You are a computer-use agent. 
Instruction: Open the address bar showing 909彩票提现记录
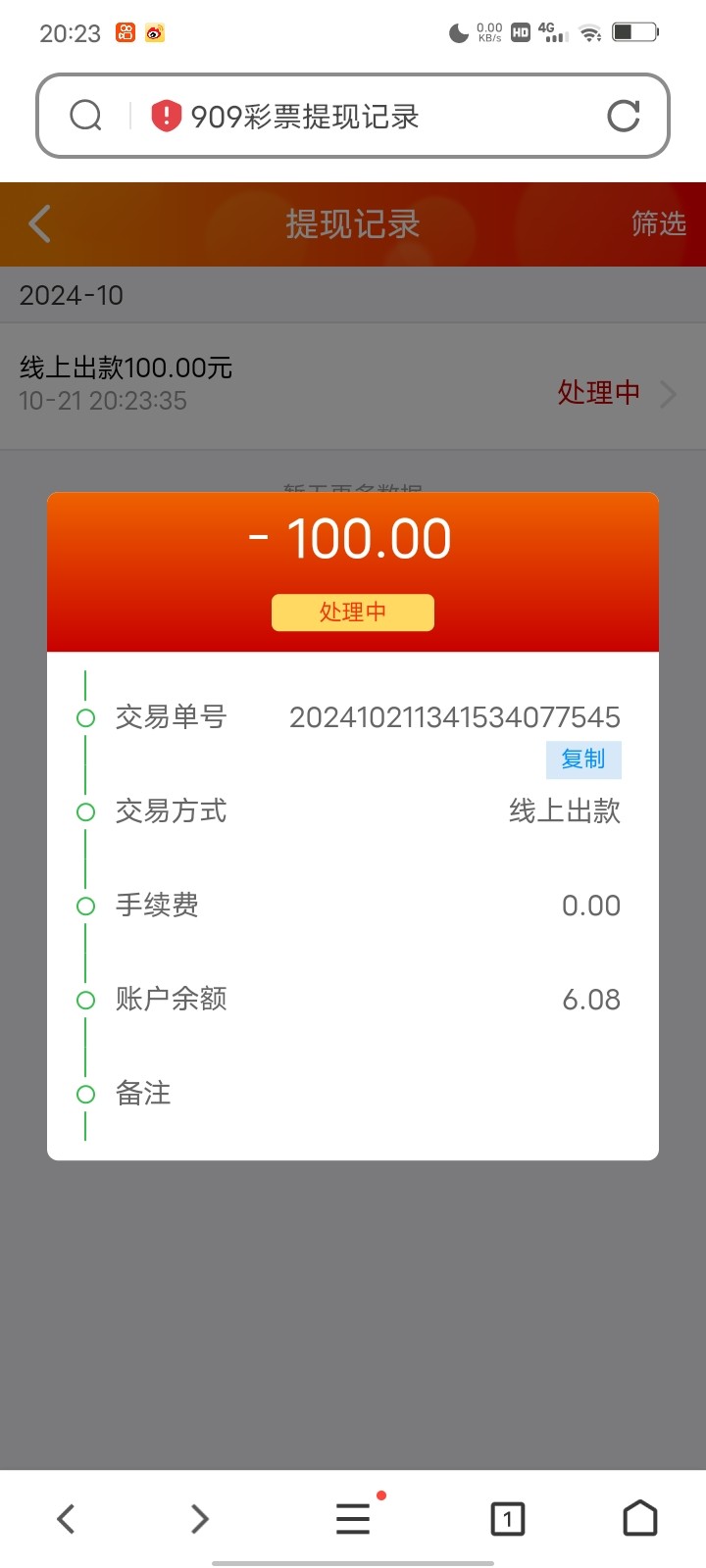[x=353, y=117]
